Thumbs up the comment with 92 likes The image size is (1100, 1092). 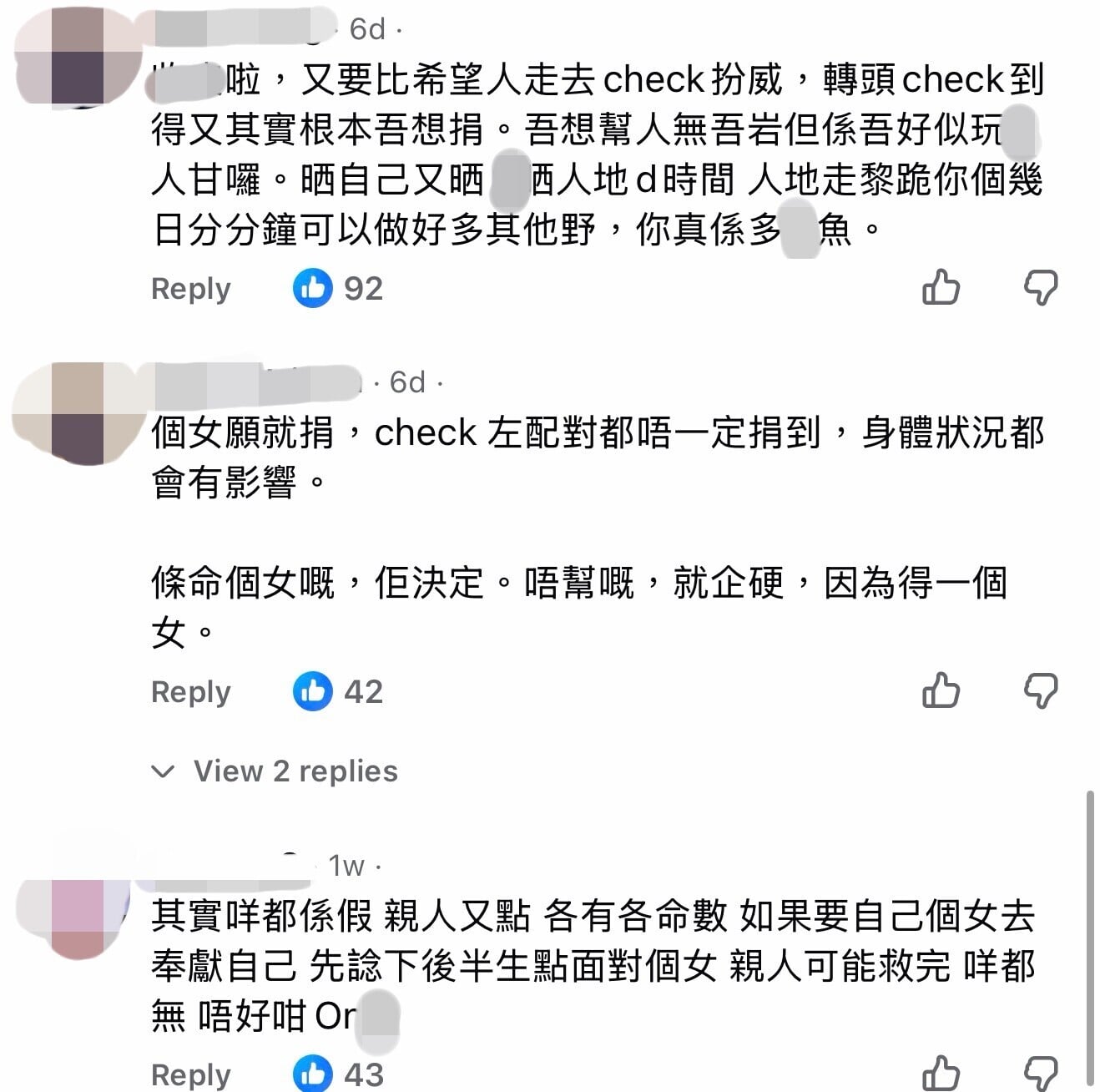(941, 288)
